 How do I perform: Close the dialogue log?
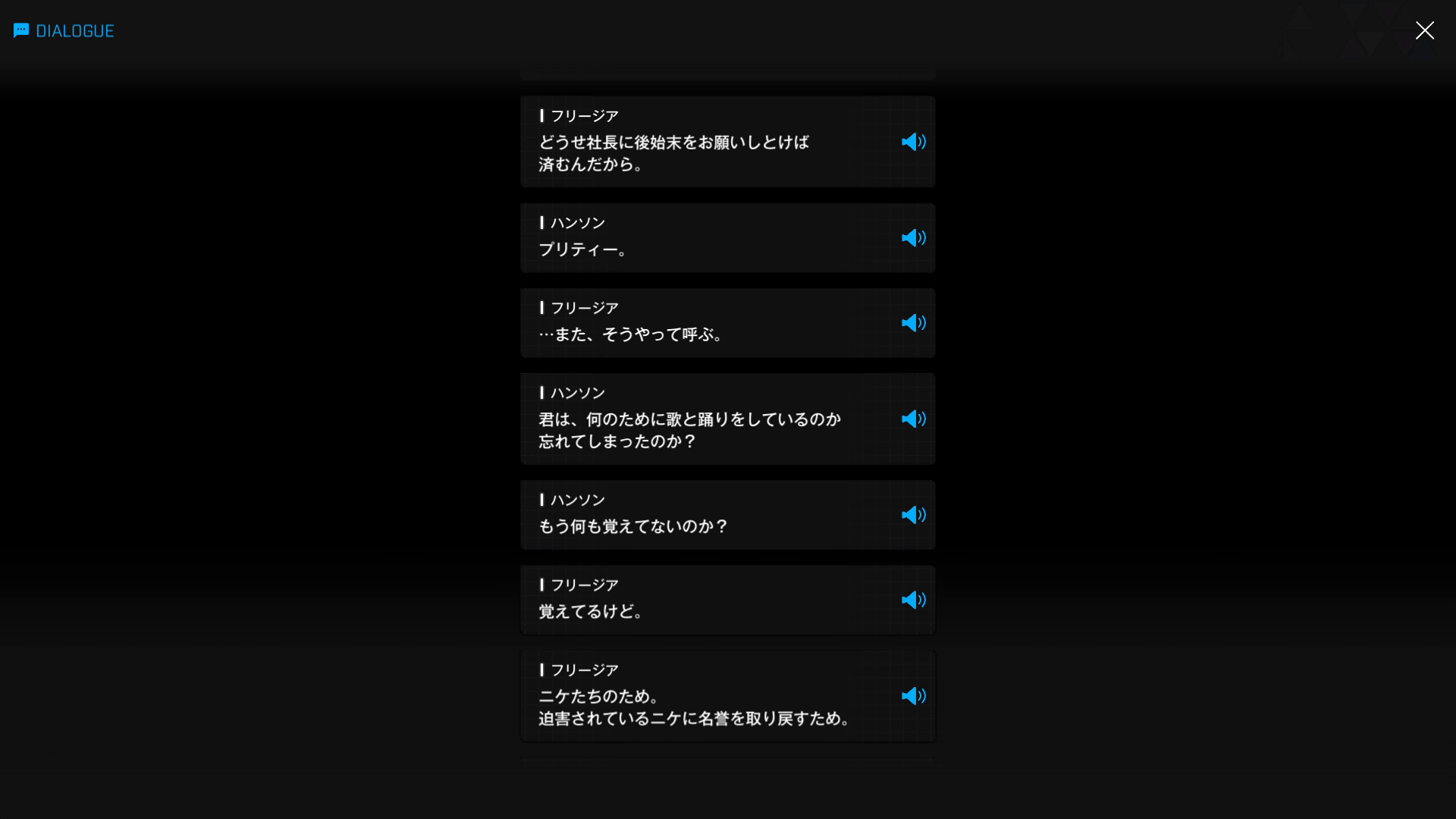pyautogui.click(x=1424, y=30)
